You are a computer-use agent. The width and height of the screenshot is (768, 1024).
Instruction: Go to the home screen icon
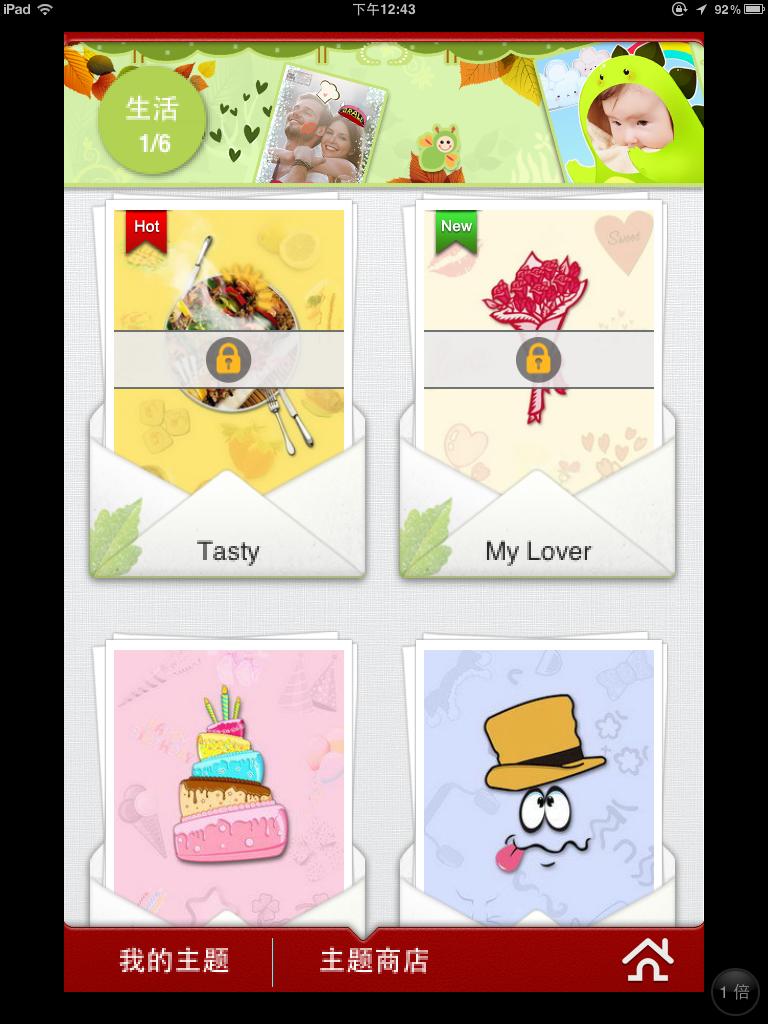pyautogui.click(x=648, y=960)
